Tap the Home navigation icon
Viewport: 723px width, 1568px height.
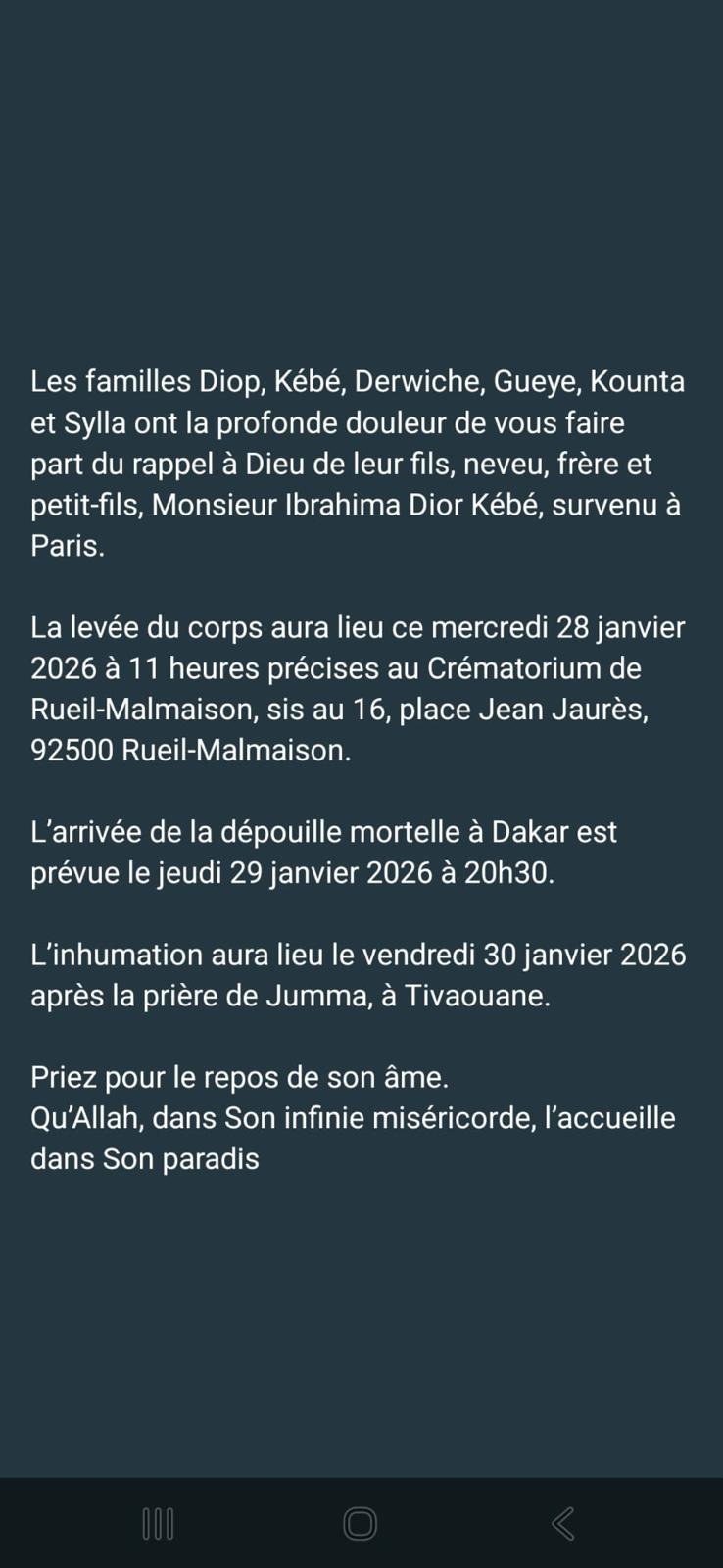pyautogui.click(x=360, y=1525)
